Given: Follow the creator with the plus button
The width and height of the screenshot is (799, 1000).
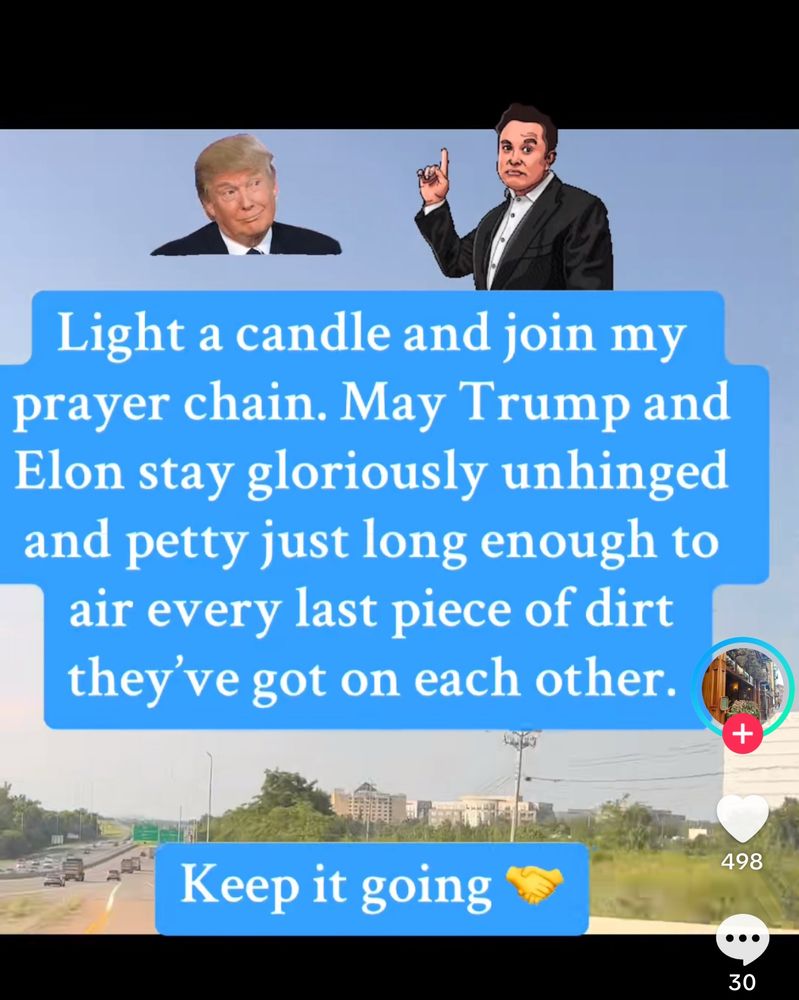Looking at the screenshot, I should pyautogui.click(x=742, y=734).
